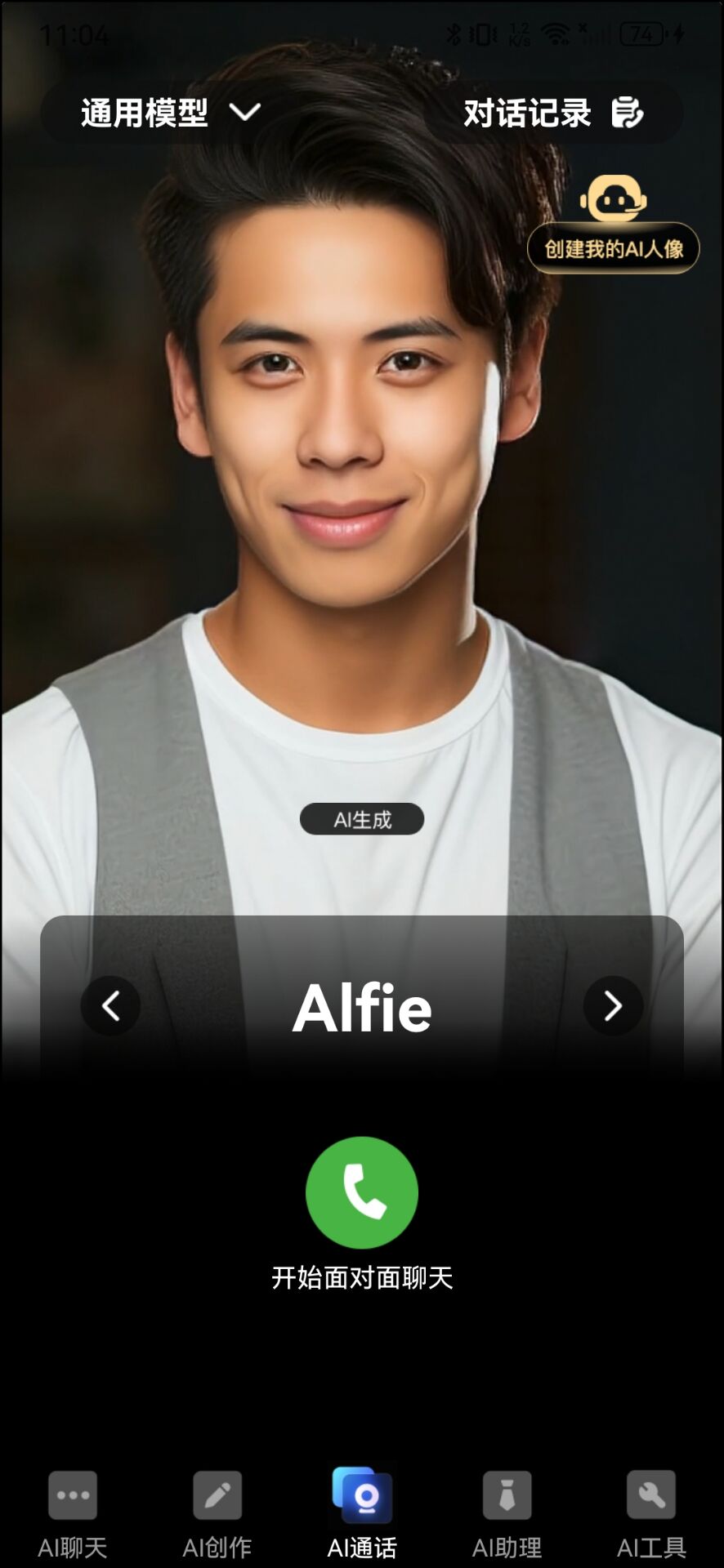This screenshot has height=1568, width=724.
Task: Go to the AI助理 tab
Action: tap(507, 1512)
